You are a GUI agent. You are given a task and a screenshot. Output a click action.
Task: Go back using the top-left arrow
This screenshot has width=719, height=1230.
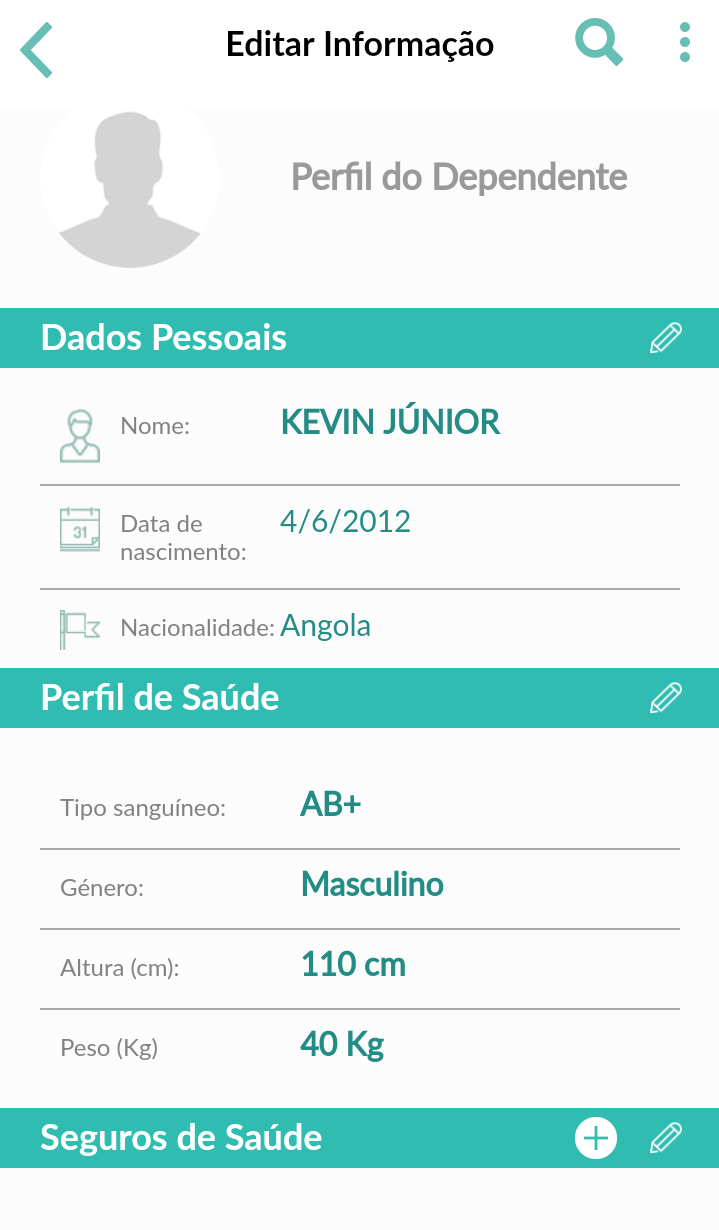(x=36, y=48)
